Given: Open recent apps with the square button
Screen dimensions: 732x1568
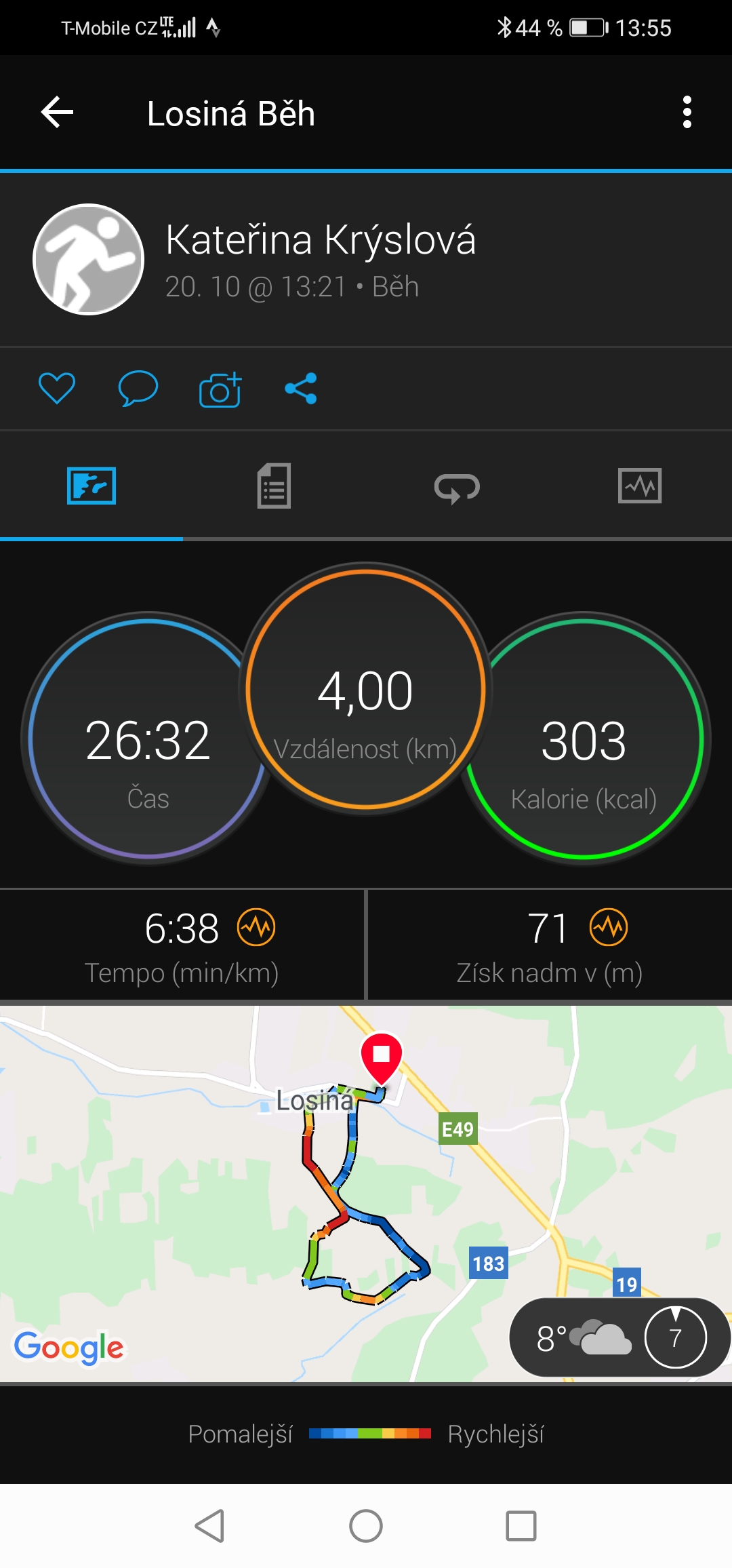Looking at the screenshot, I should pyautogui.click(x=521, y=1526).
